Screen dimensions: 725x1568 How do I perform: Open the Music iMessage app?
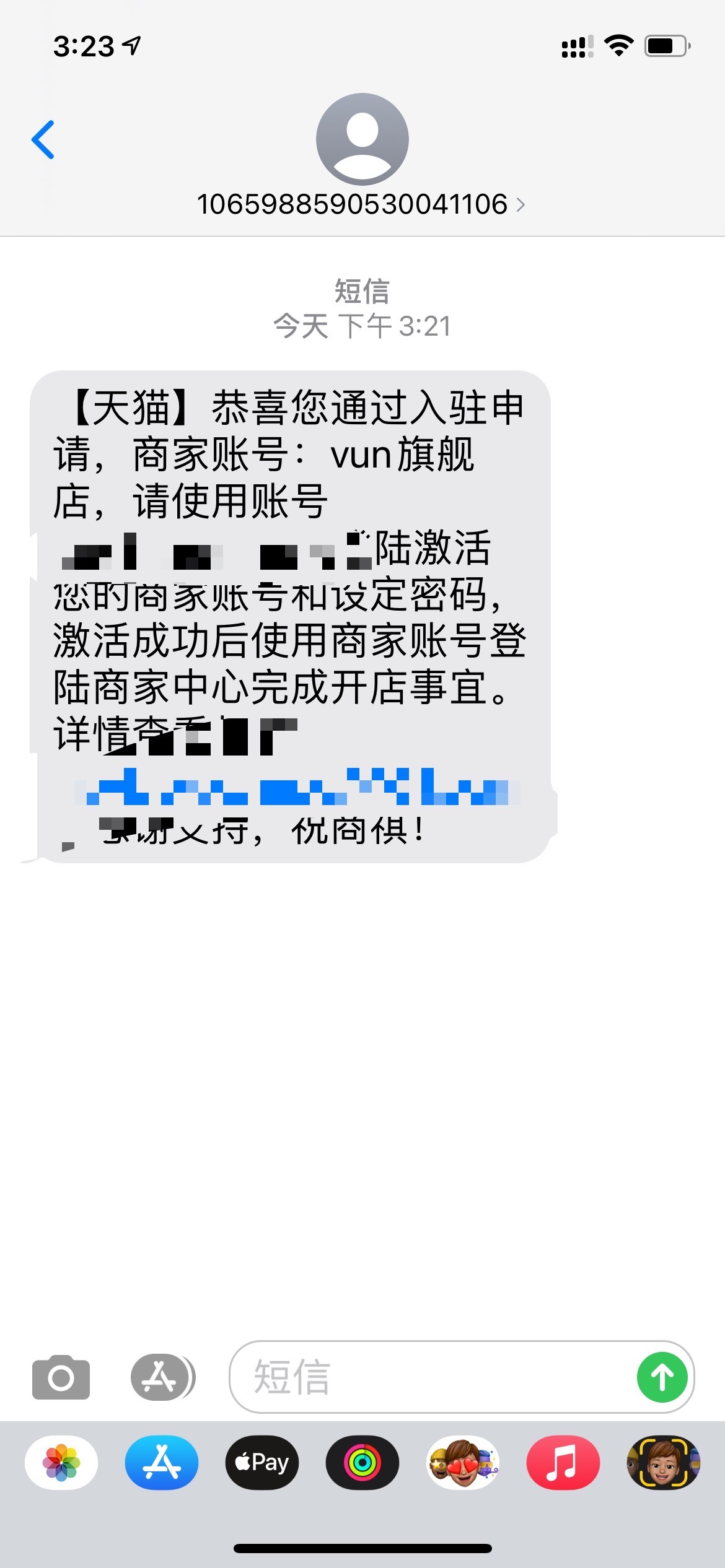563,1463
